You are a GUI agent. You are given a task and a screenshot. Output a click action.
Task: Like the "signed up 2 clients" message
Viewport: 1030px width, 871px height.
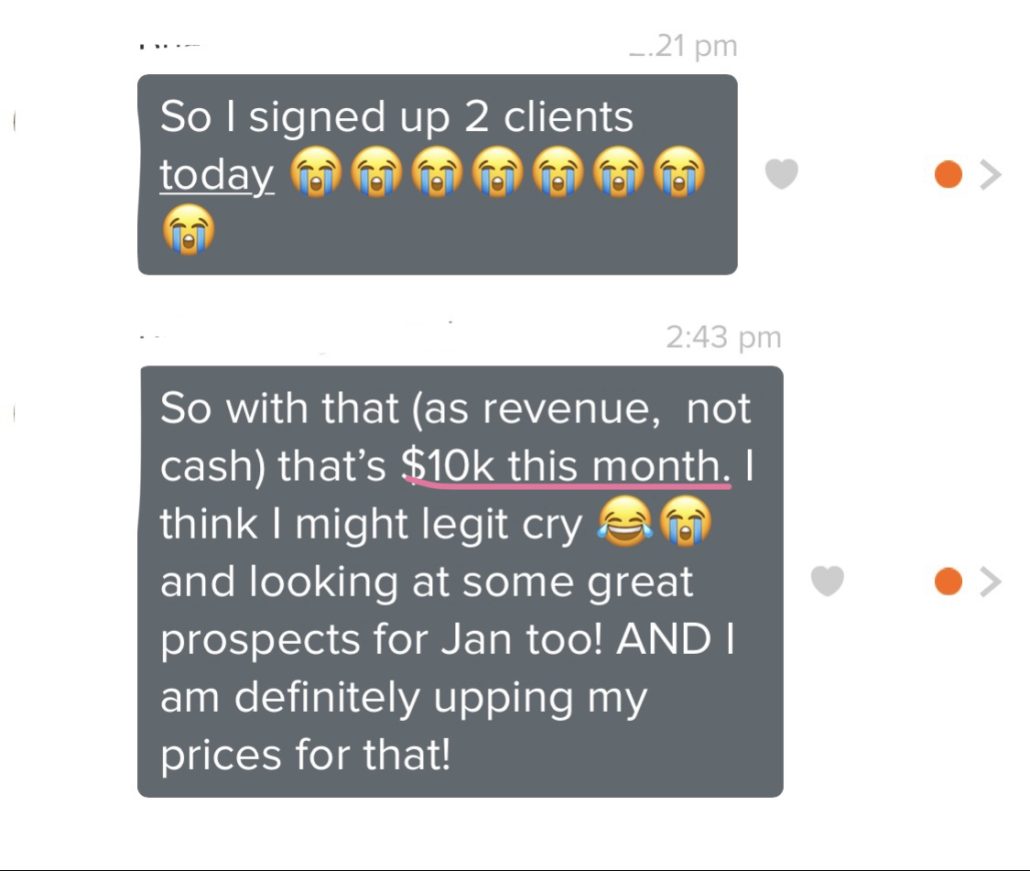782,175
